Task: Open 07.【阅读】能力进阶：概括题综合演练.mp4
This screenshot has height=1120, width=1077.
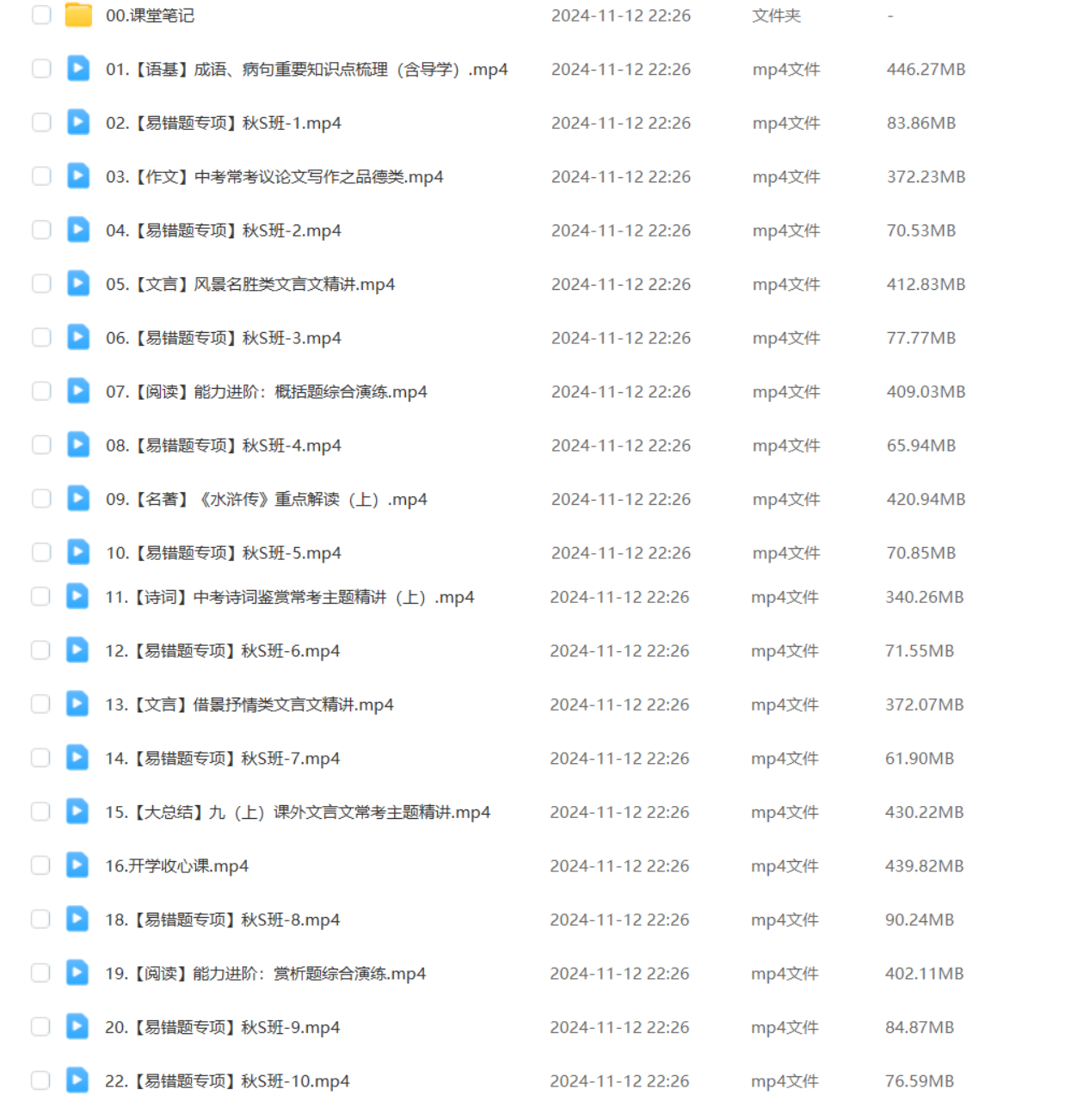Action: pyautogui.click(x=267, y=392)
